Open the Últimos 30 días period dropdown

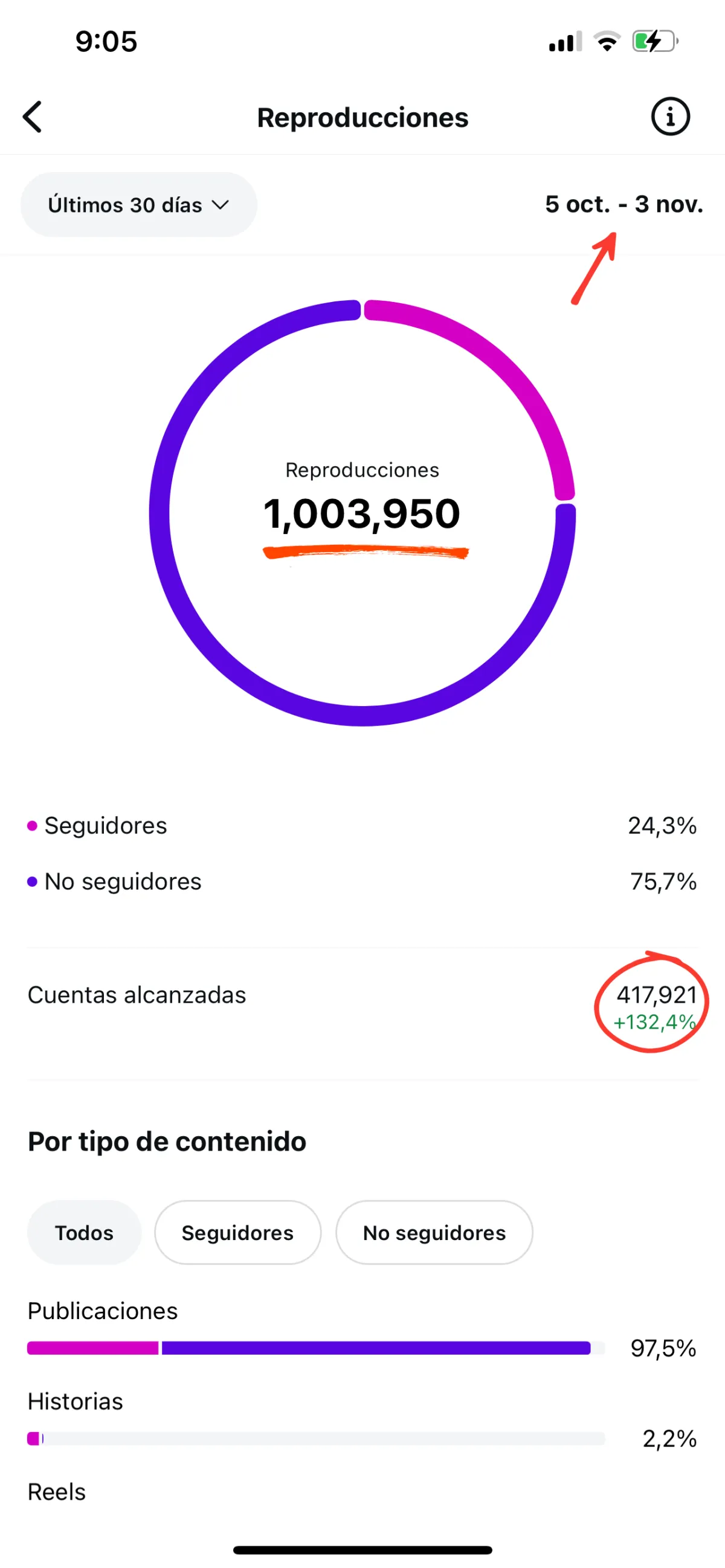(139, 205)
